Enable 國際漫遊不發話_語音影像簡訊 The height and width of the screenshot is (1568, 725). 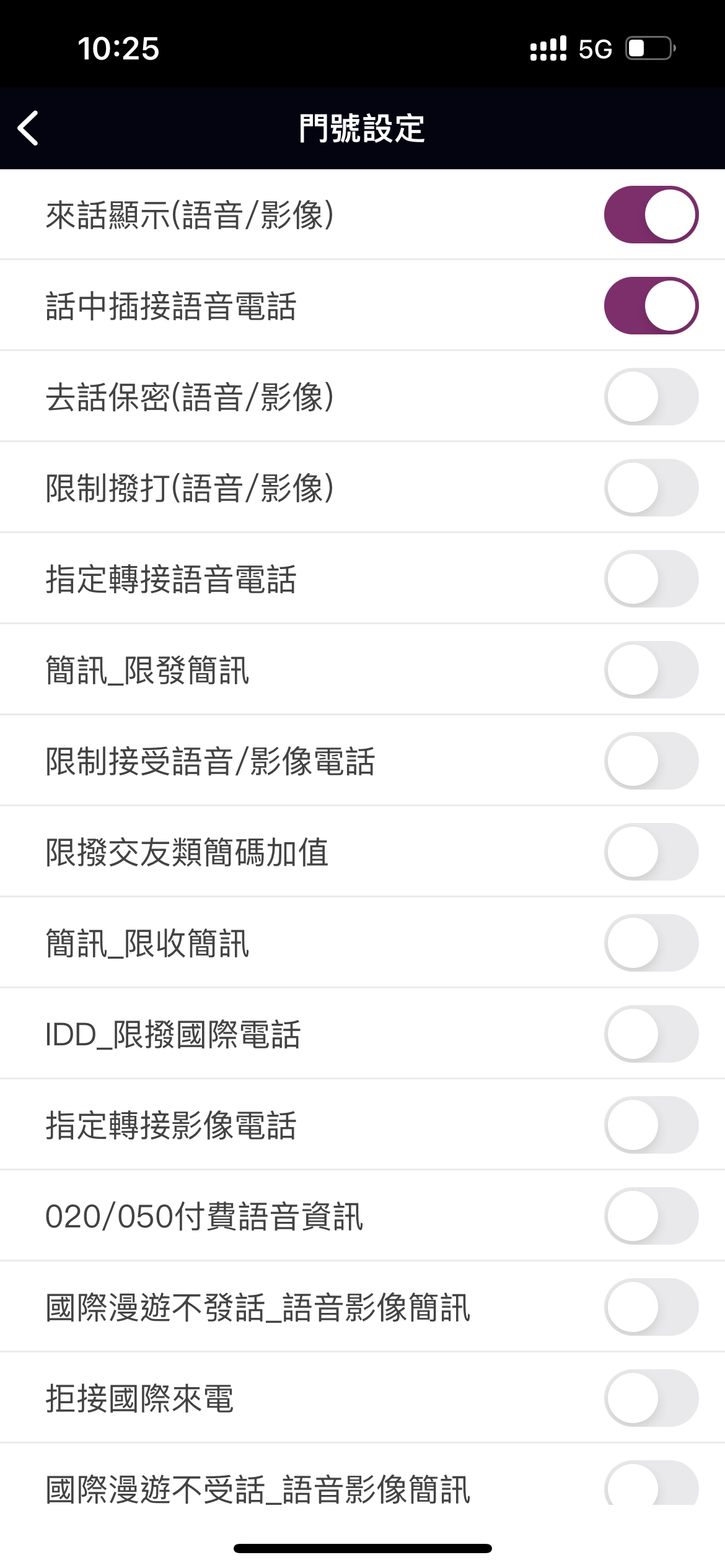click(x=651, y=1307)
